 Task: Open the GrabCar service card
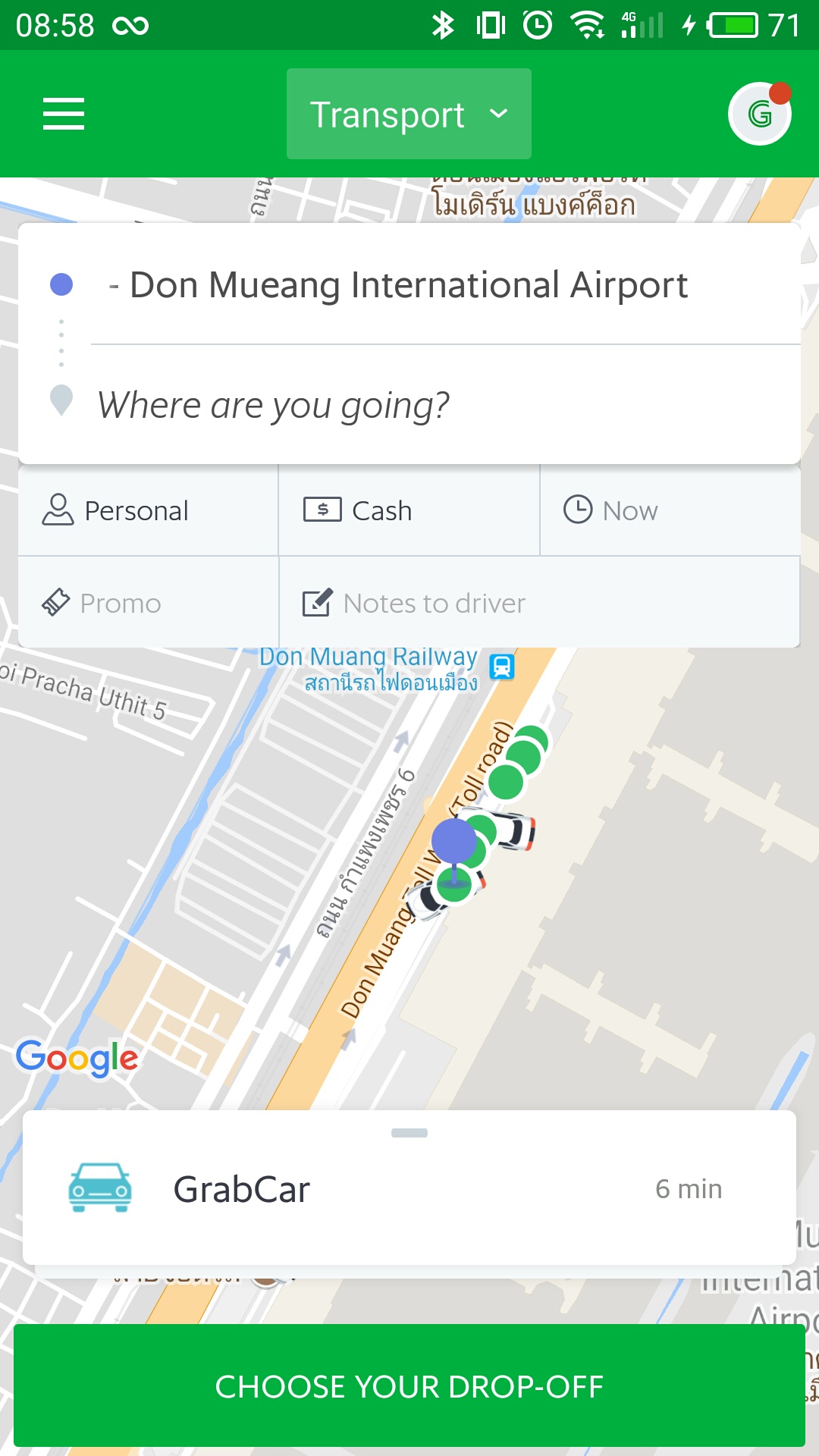click(x=409, y=1188)
